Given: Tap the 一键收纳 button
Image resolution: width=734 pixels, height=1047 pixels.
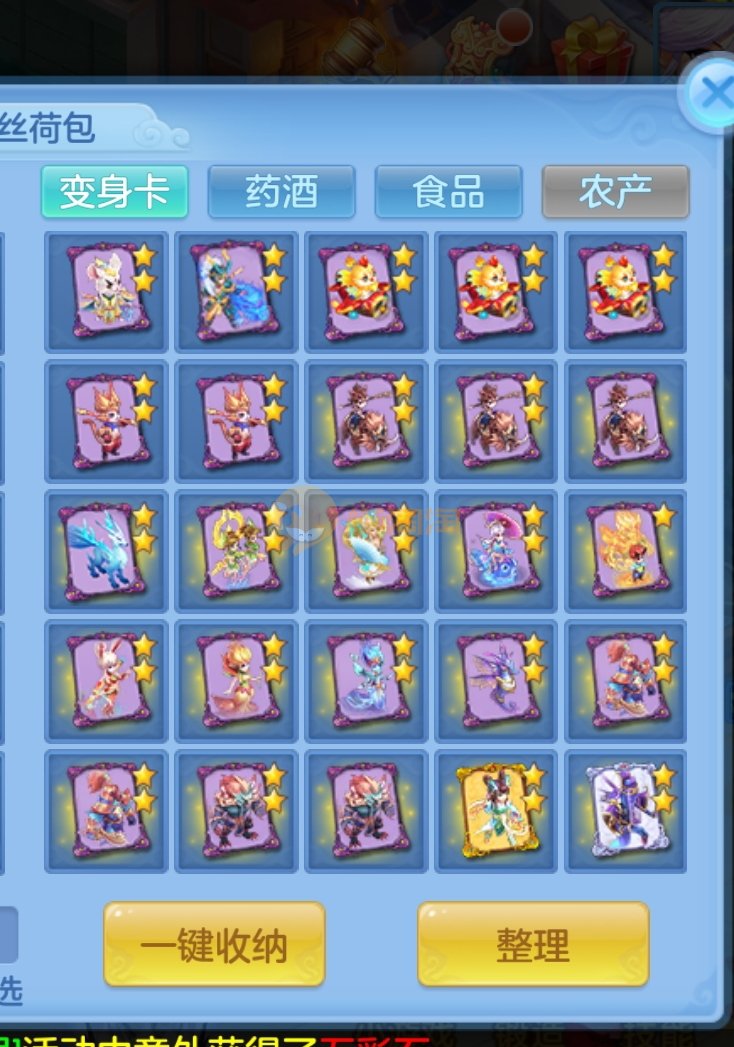Looking at the screenshot, I should [x=214, y=944].
